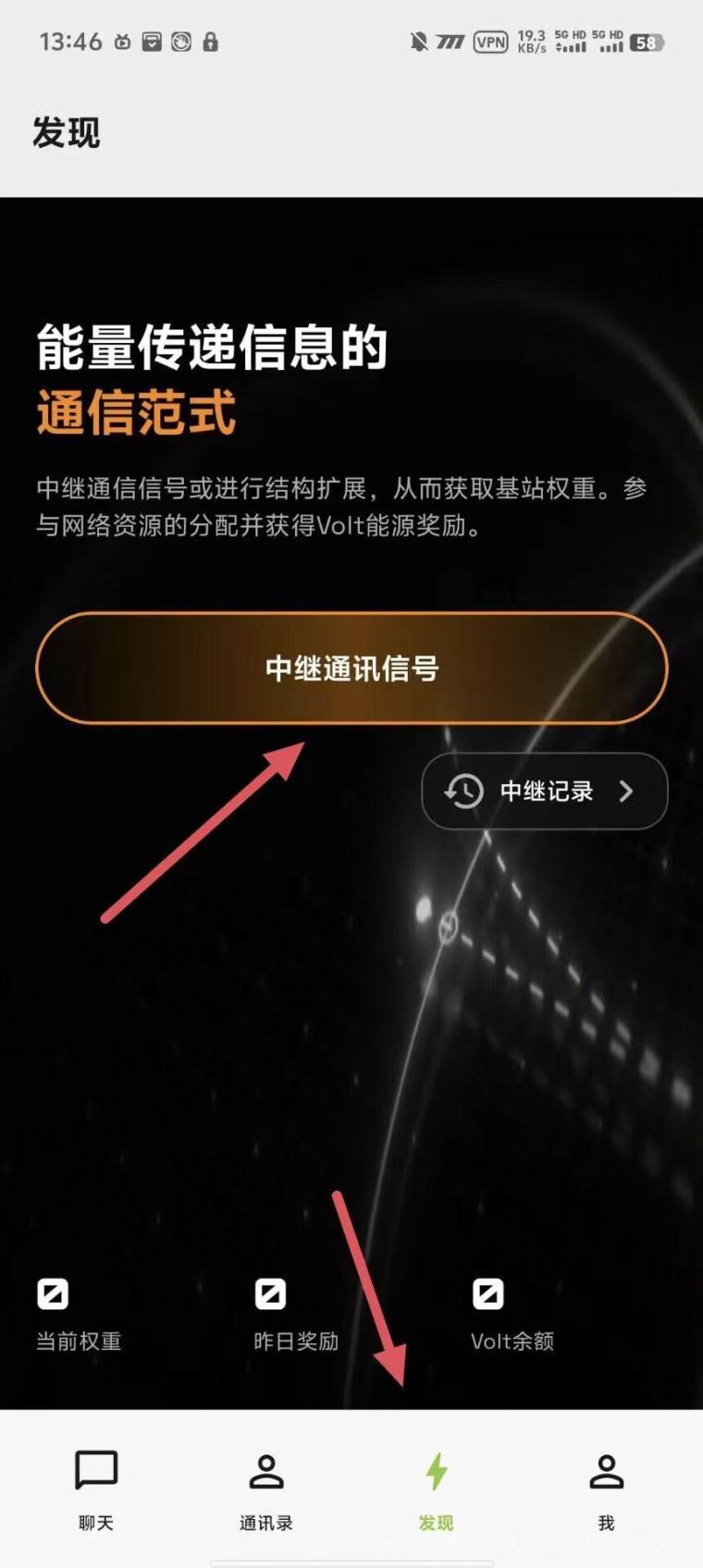The image size is (703, 1568).
Task: Go to the 我 profile tab
Action: 606,1488
